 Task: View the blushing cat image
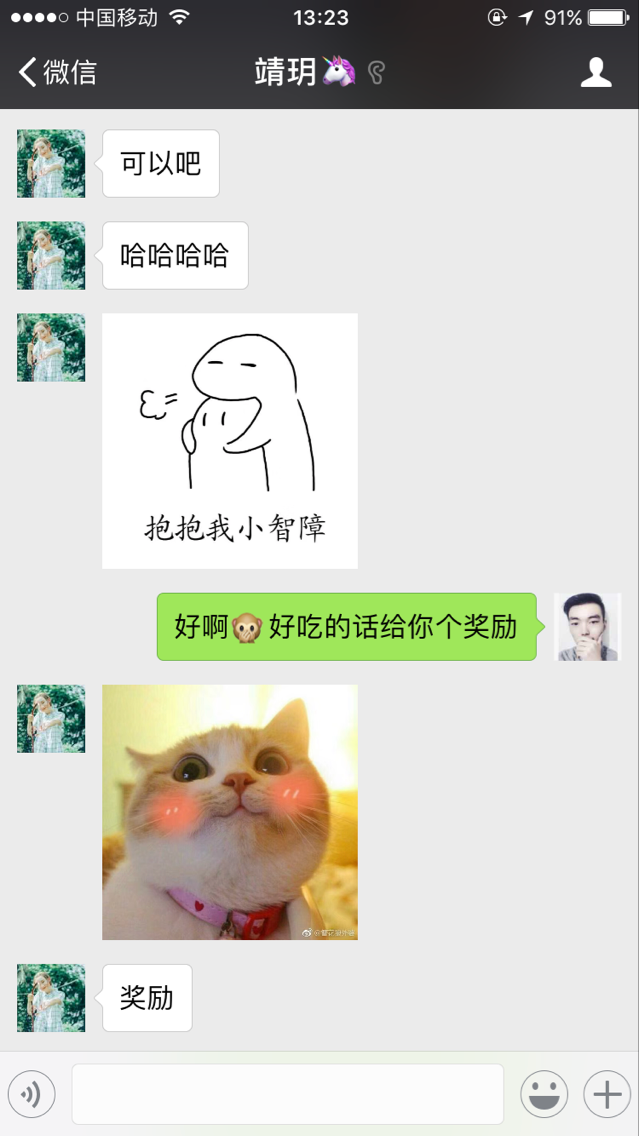230,812
